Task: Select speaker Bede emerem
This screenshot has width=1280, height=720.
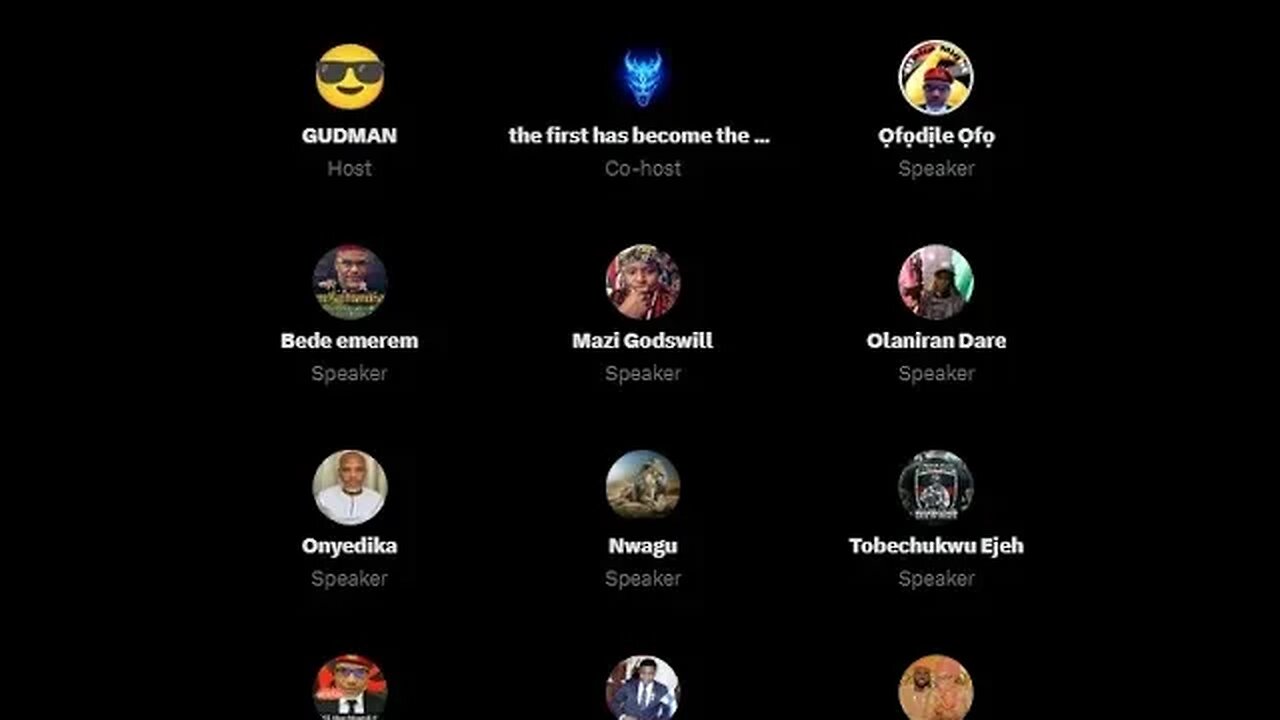Action: point(349,282)
